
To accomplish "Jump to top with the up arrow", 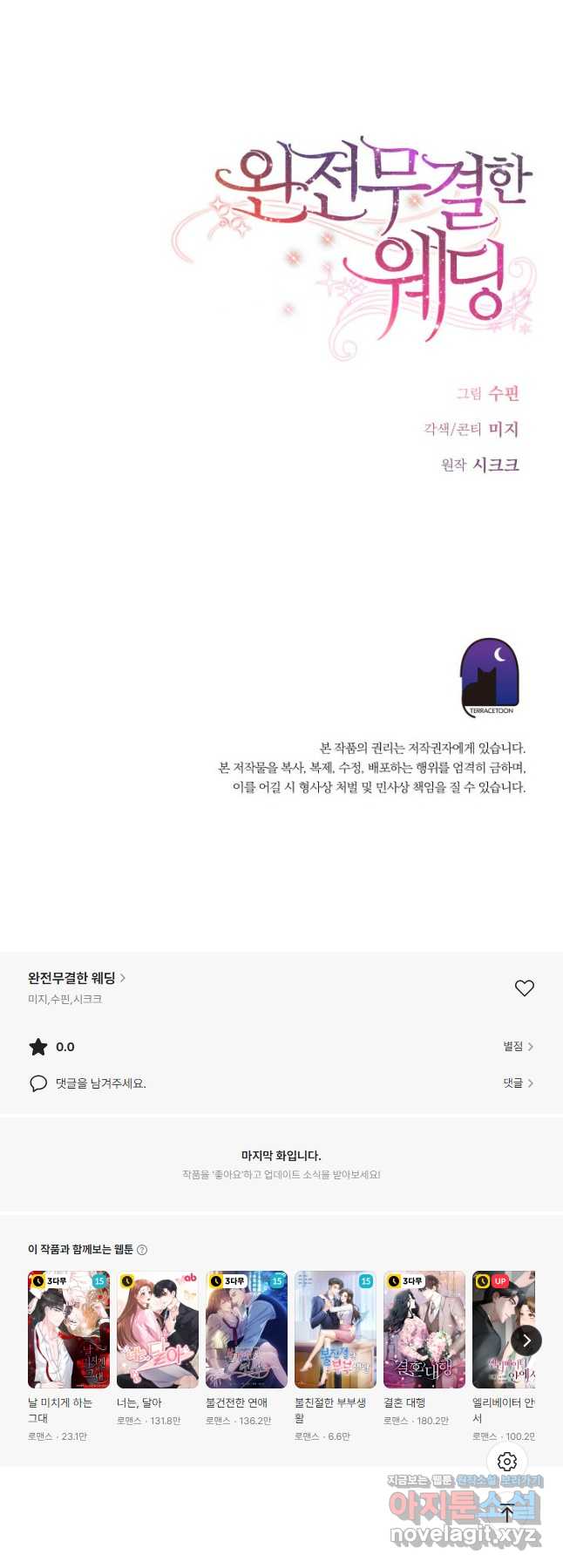I will click(507, 1513).
